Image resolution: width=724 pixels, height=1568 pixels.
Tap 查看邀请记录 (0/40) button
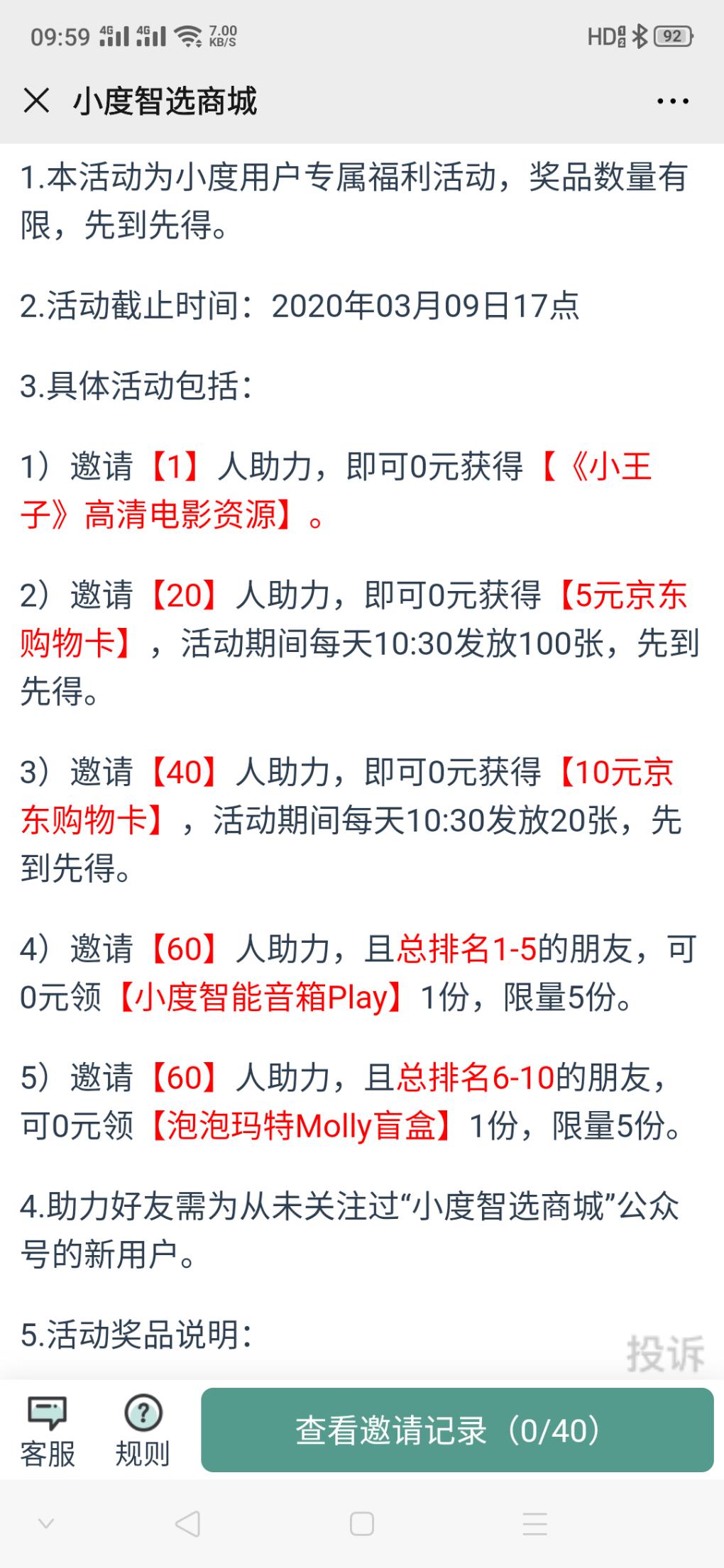tap(457, 1430)
